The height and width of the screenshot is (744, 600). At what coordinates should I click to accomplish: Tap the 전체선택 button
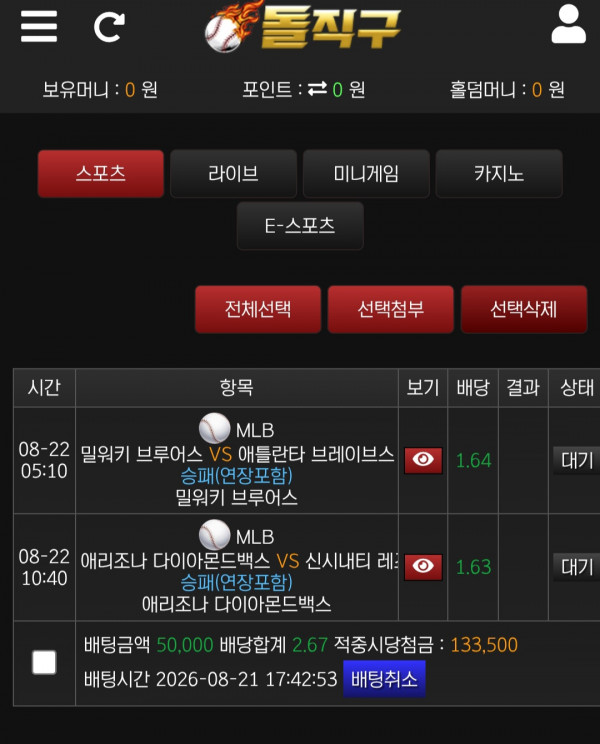click(x=258, y=309)
